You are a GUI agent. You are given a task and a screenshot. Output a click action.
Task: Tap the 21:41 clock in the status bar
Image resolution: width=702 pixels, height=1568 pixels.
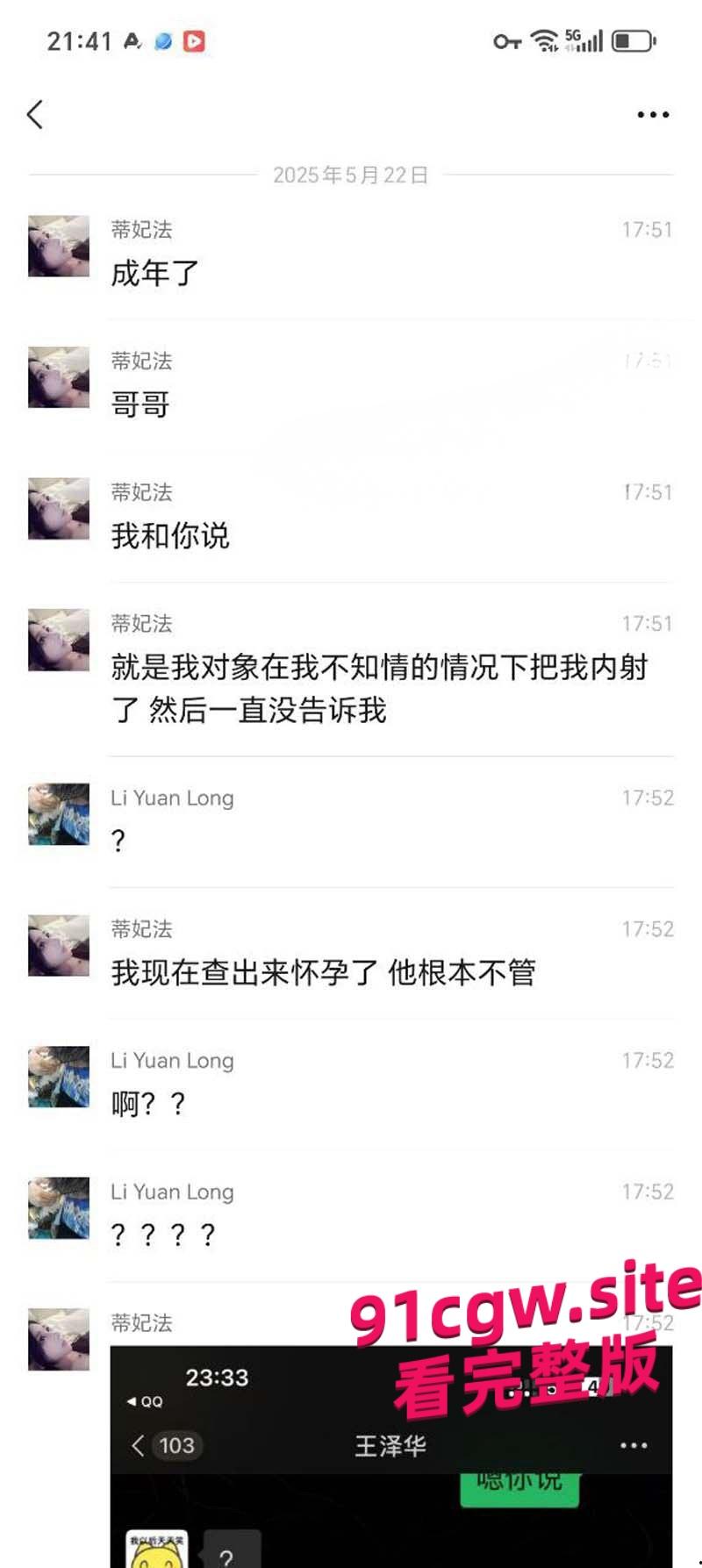81,39
